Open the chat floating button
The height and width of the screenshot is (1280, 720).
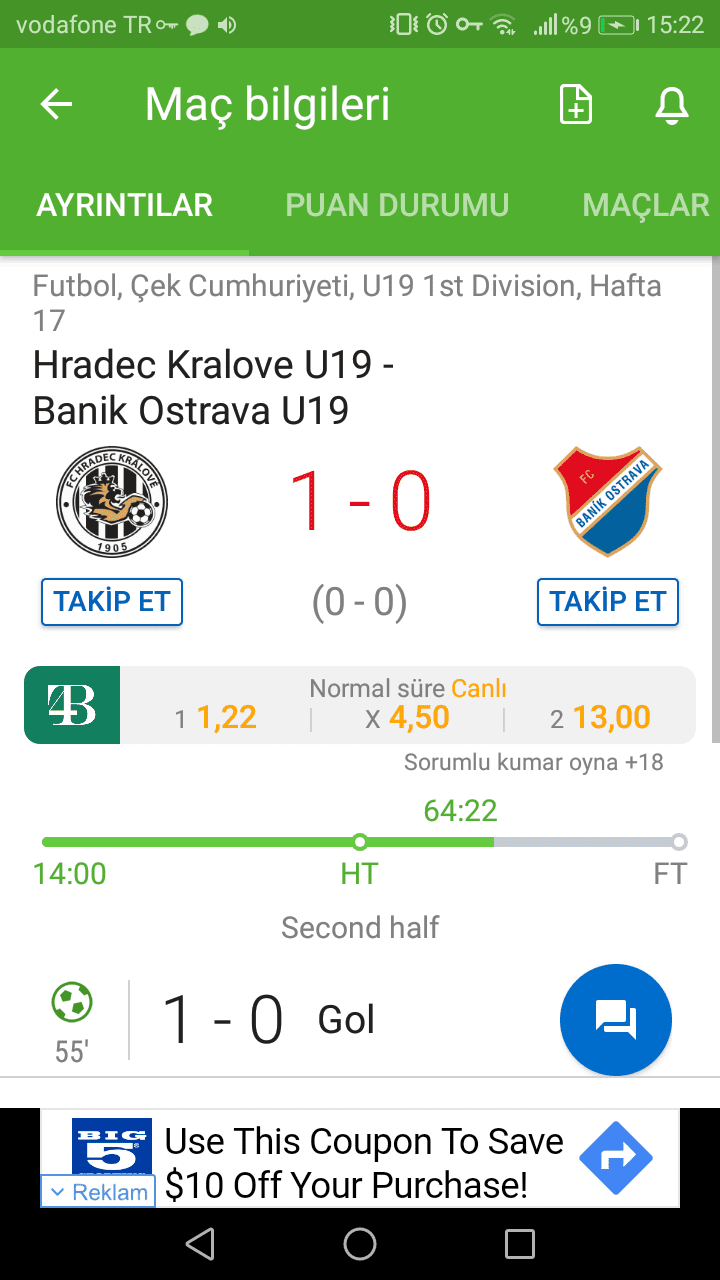click(616, 1020)
